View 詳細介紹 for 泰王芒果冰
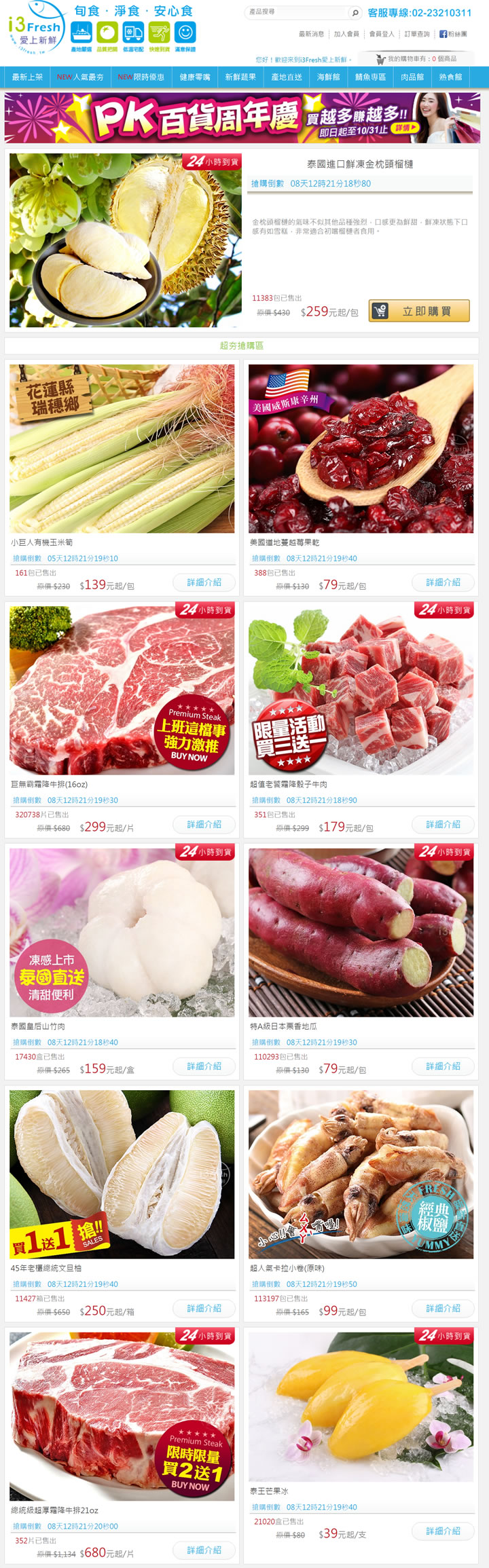Image resolution: width=489 pixels, height=1568 pixels. click(x=443, y=1531)
